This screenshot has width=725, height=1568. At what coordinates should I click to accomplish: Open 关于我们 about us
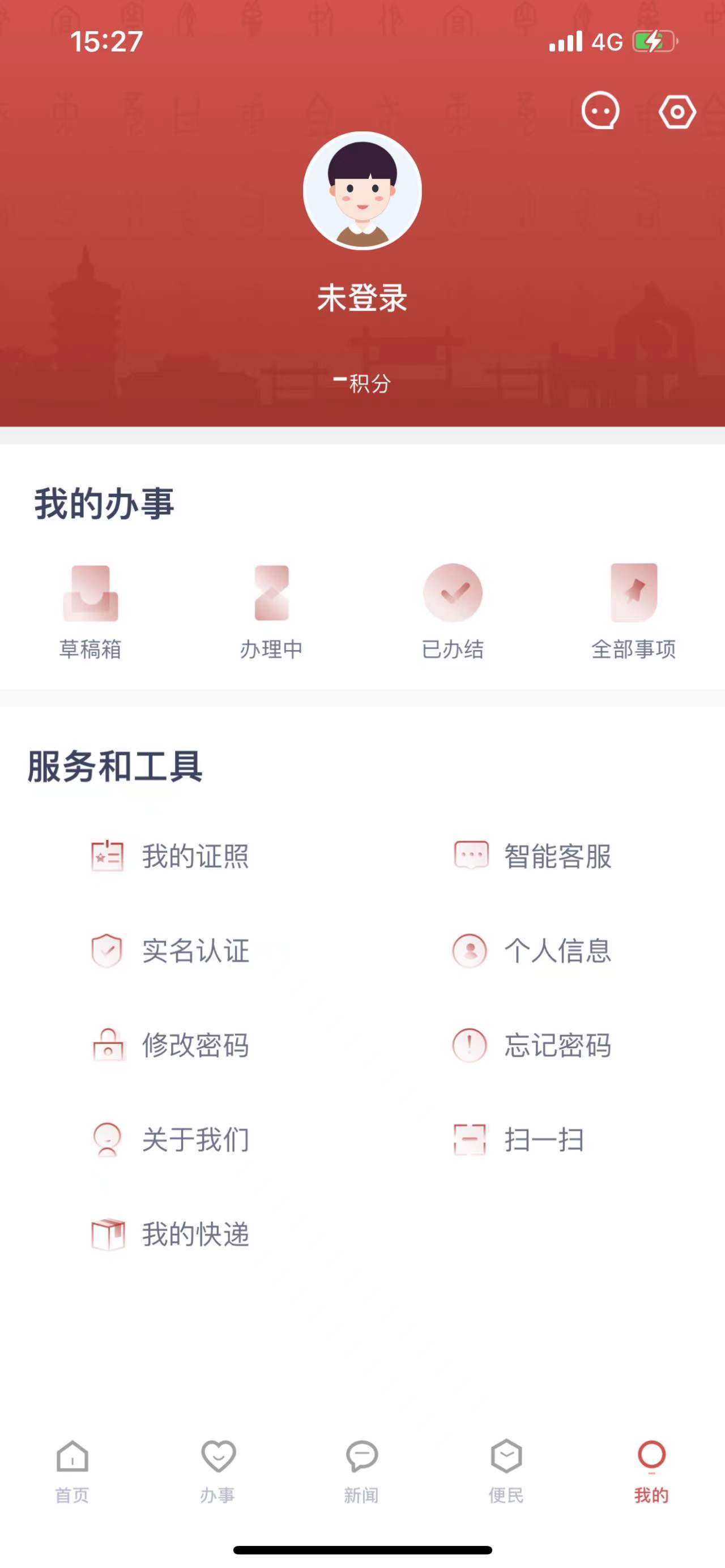(x=170, y=1139)
